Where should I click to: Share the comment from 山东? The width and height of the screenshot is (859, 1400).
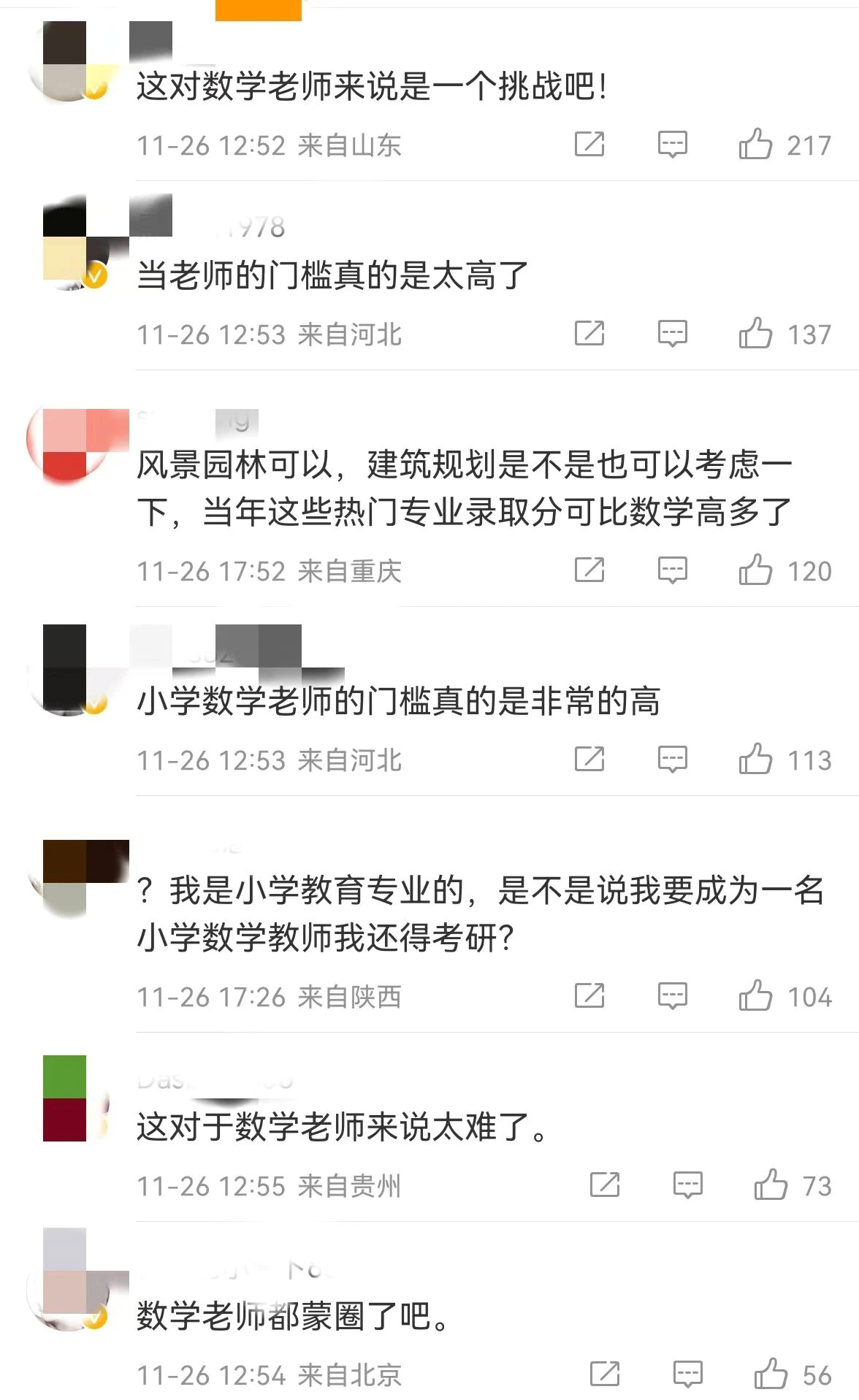click(x=589, y=144)
